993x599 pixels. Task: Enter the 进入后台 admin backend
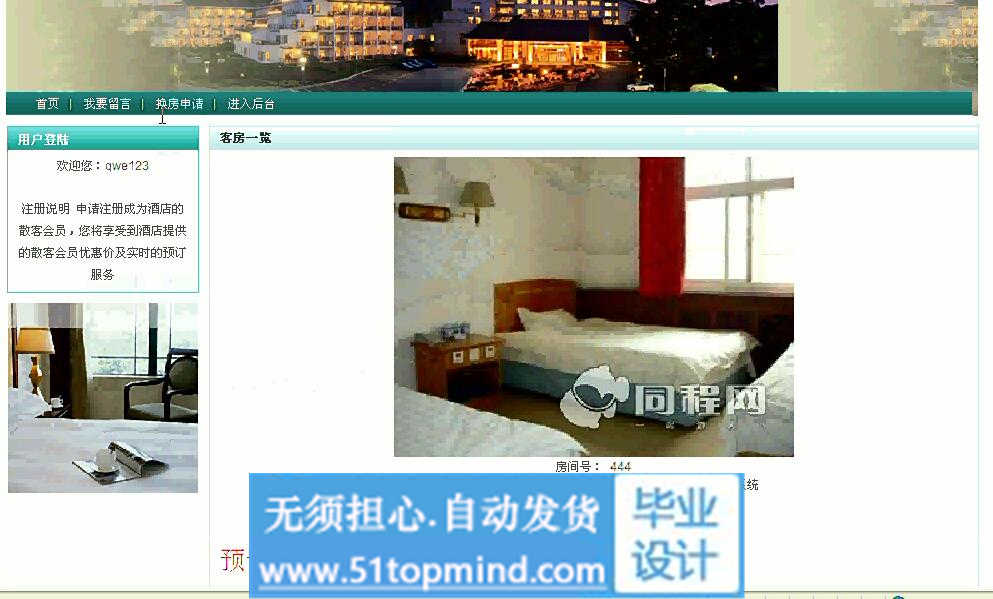click(251, 104)
